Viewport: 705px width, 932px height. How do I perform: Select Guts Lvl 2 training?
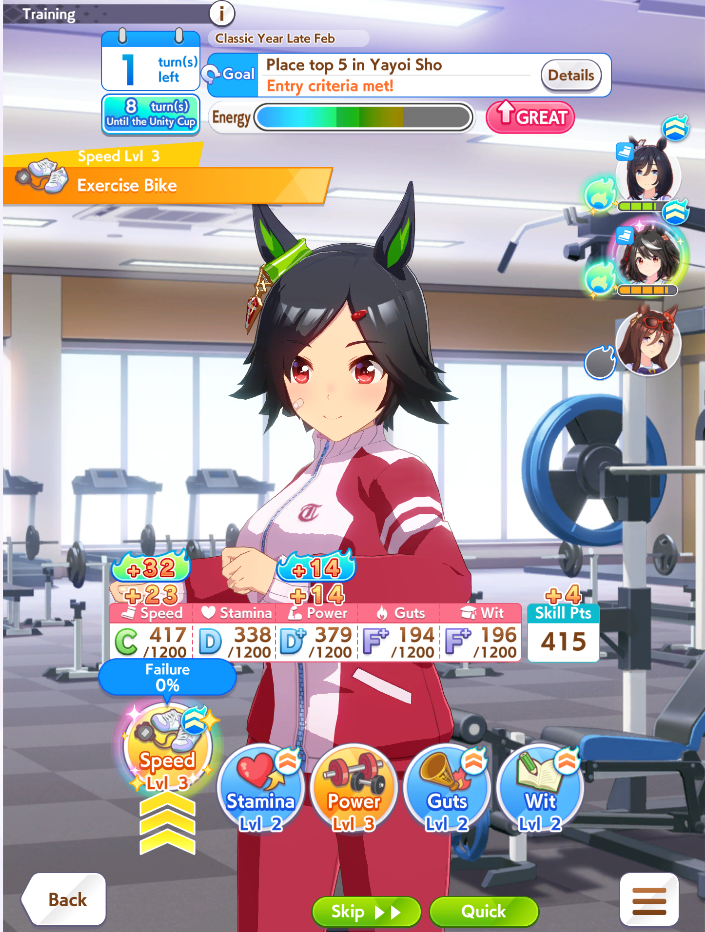point(447,788)
